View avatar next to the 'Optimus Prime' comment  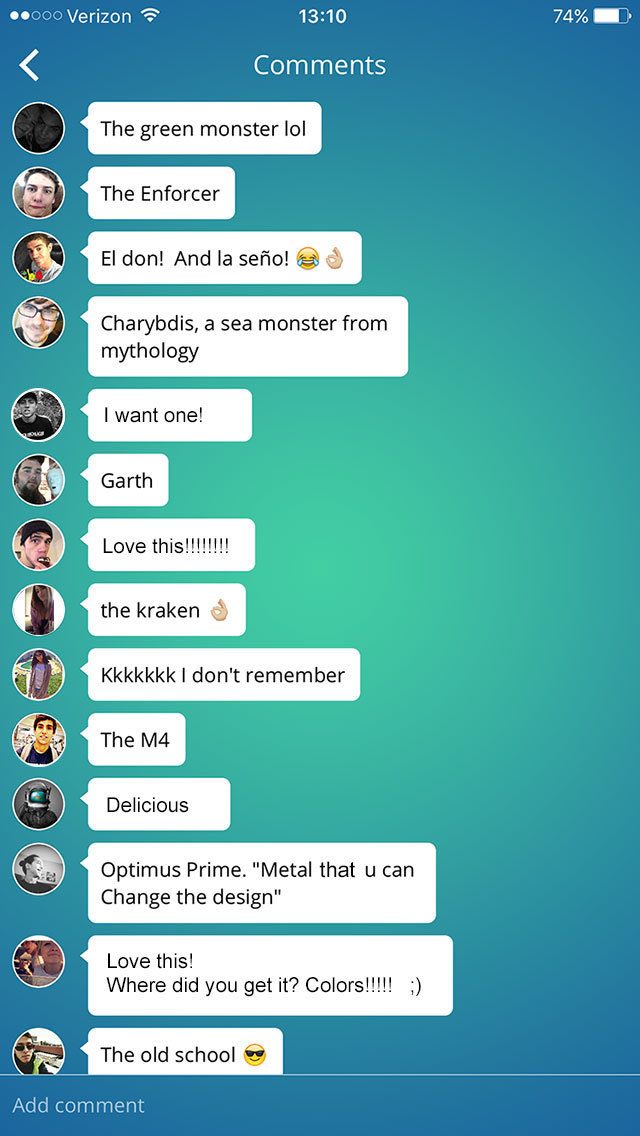(38, 869)
